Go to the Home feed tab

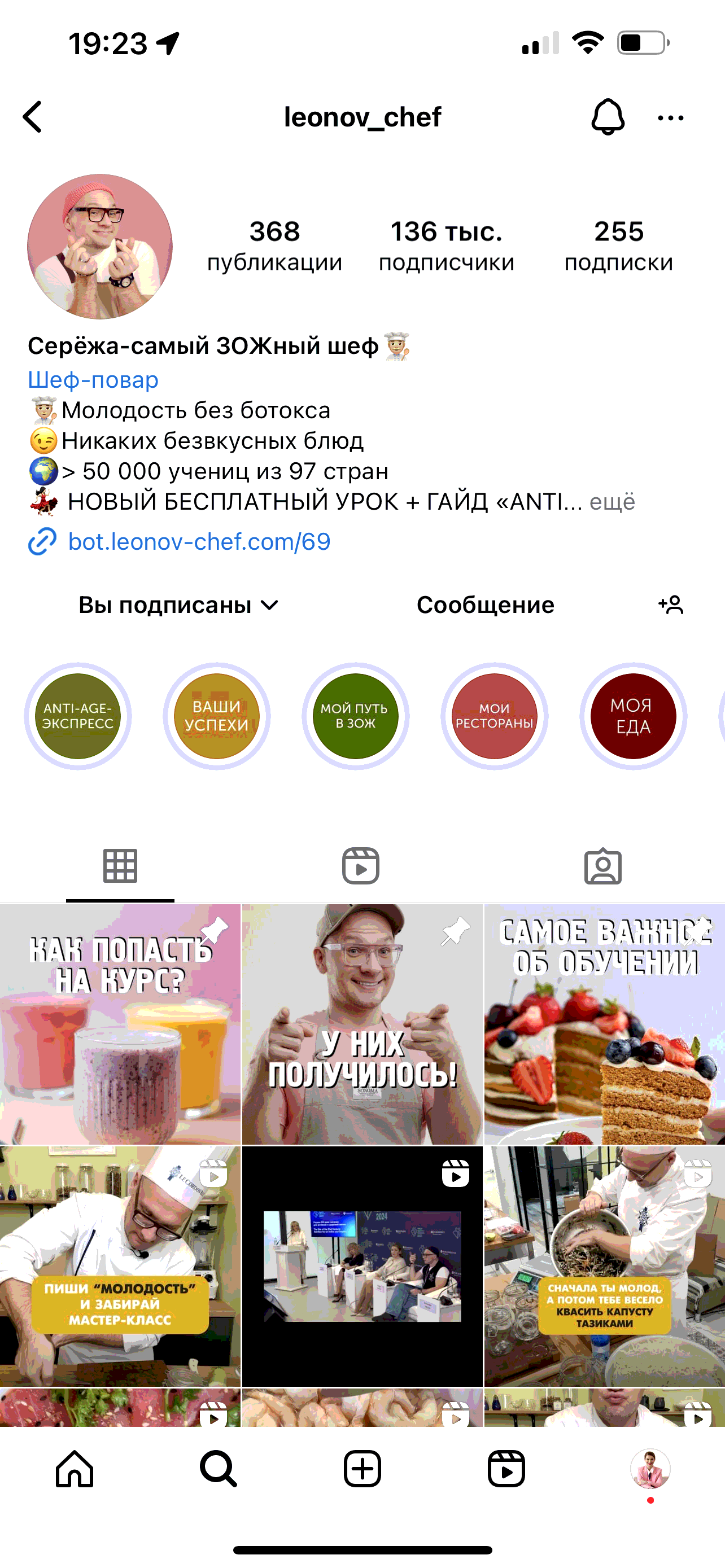coord(75,1469)
